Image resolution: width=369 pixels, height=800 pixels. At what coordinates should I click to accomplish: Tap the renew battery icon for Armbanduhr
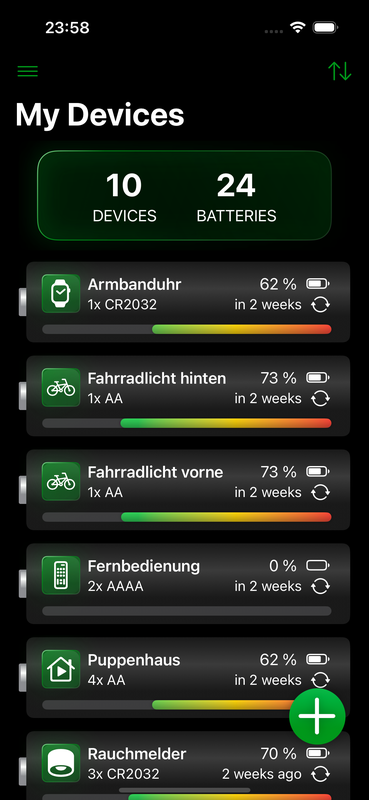[x=320, y=305]
